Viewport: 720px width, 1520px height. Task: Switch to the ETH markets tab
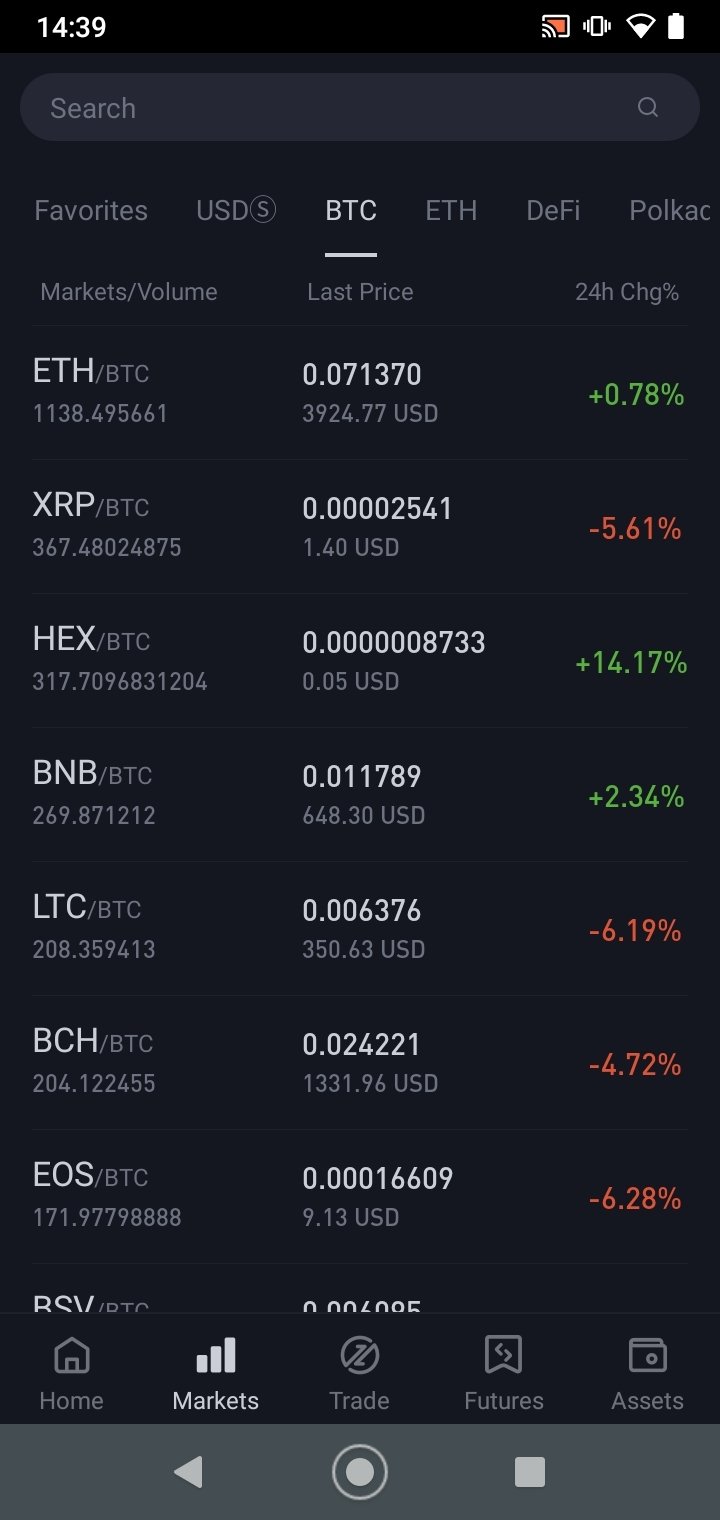(x=451, y=210)
